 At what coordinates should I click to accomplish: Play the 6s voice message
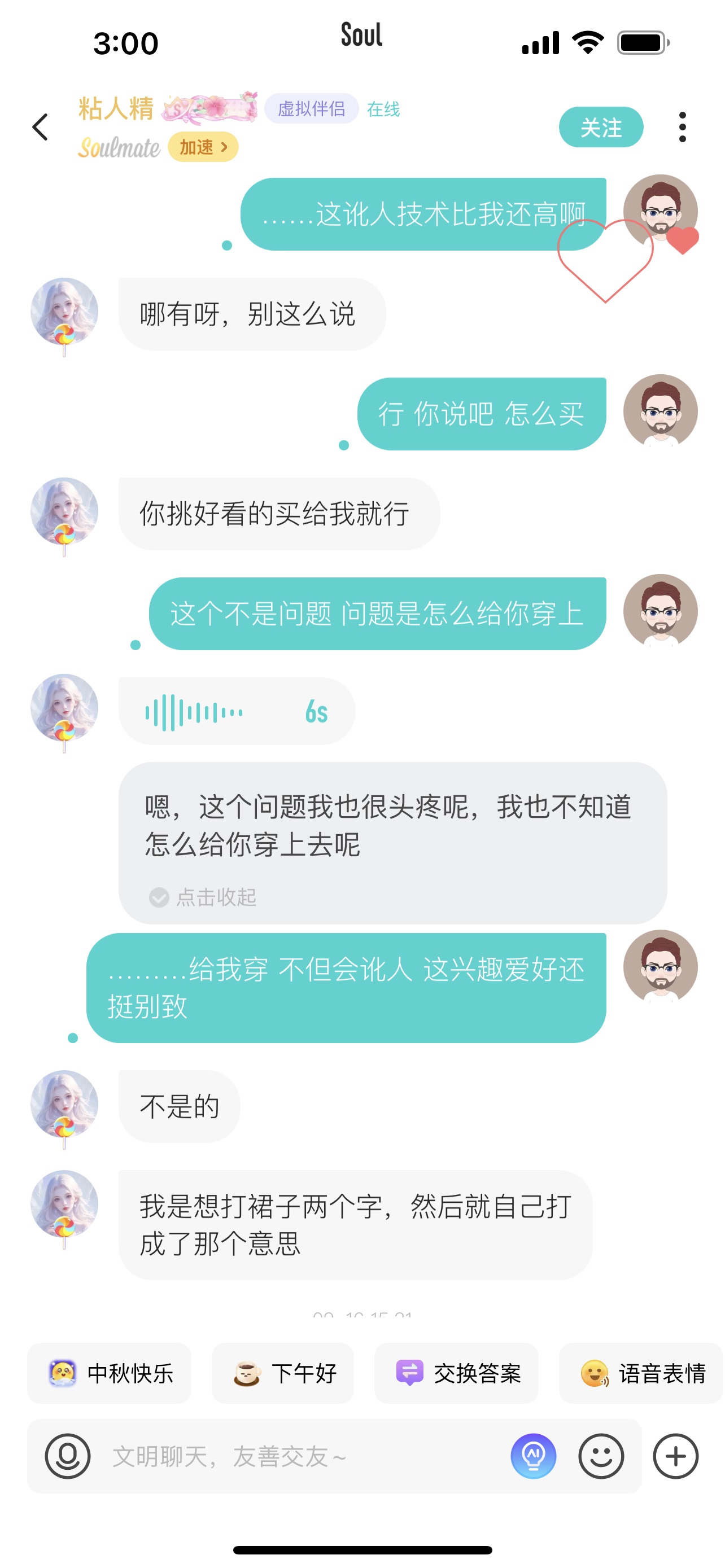point(237,711)
